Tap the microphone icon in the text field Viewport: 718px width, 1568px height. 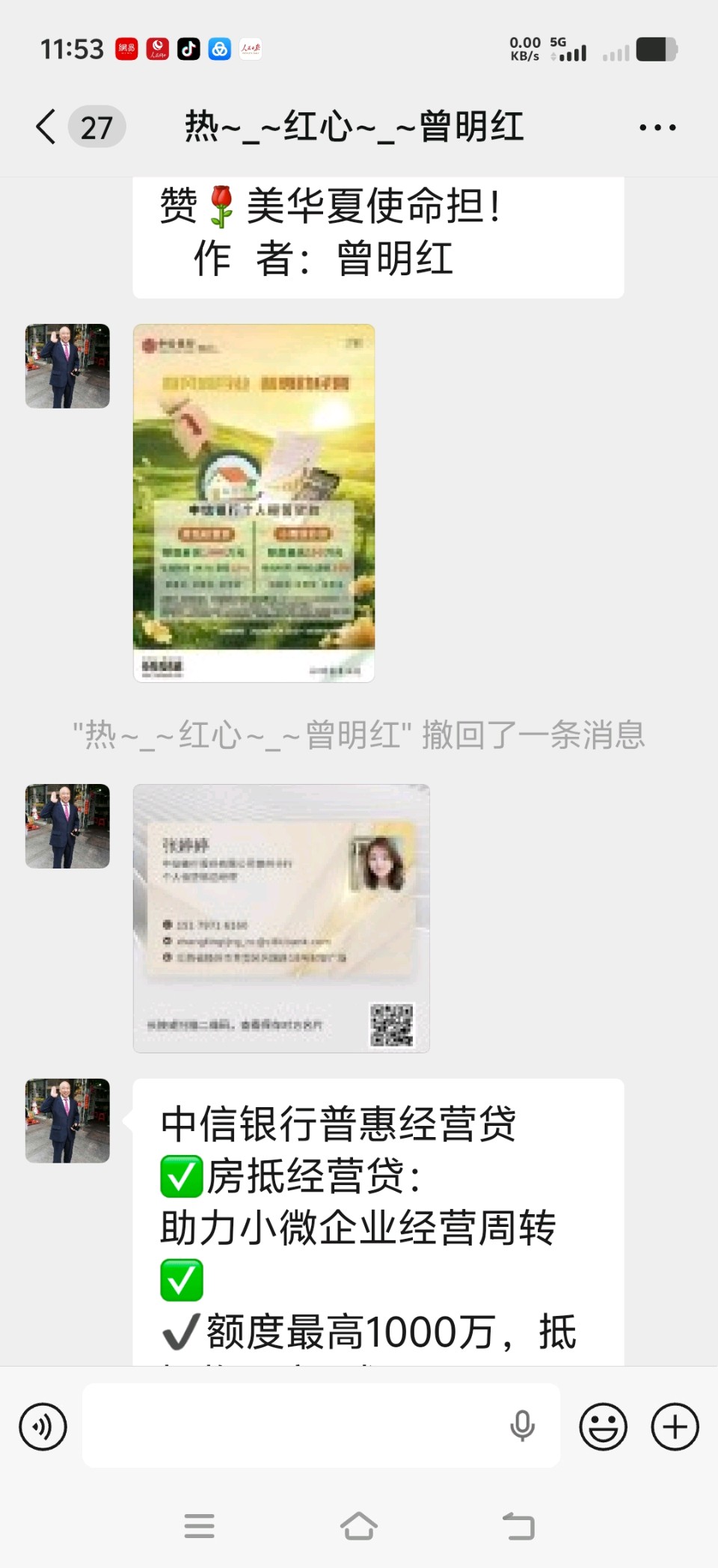click(522, 1426)
